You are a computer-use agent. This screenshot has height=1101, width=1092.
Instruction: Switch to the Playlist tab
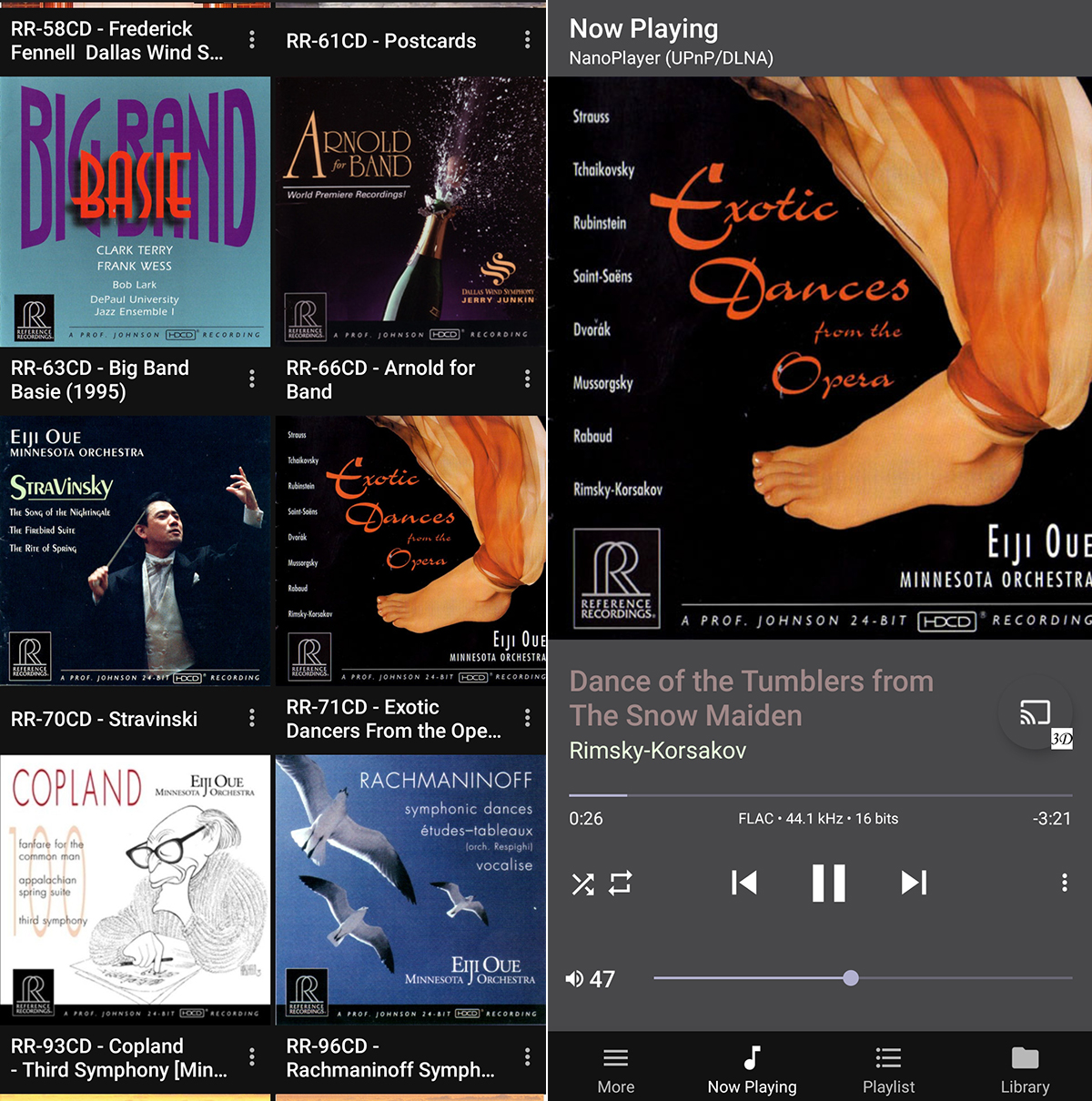[888, 1069]
